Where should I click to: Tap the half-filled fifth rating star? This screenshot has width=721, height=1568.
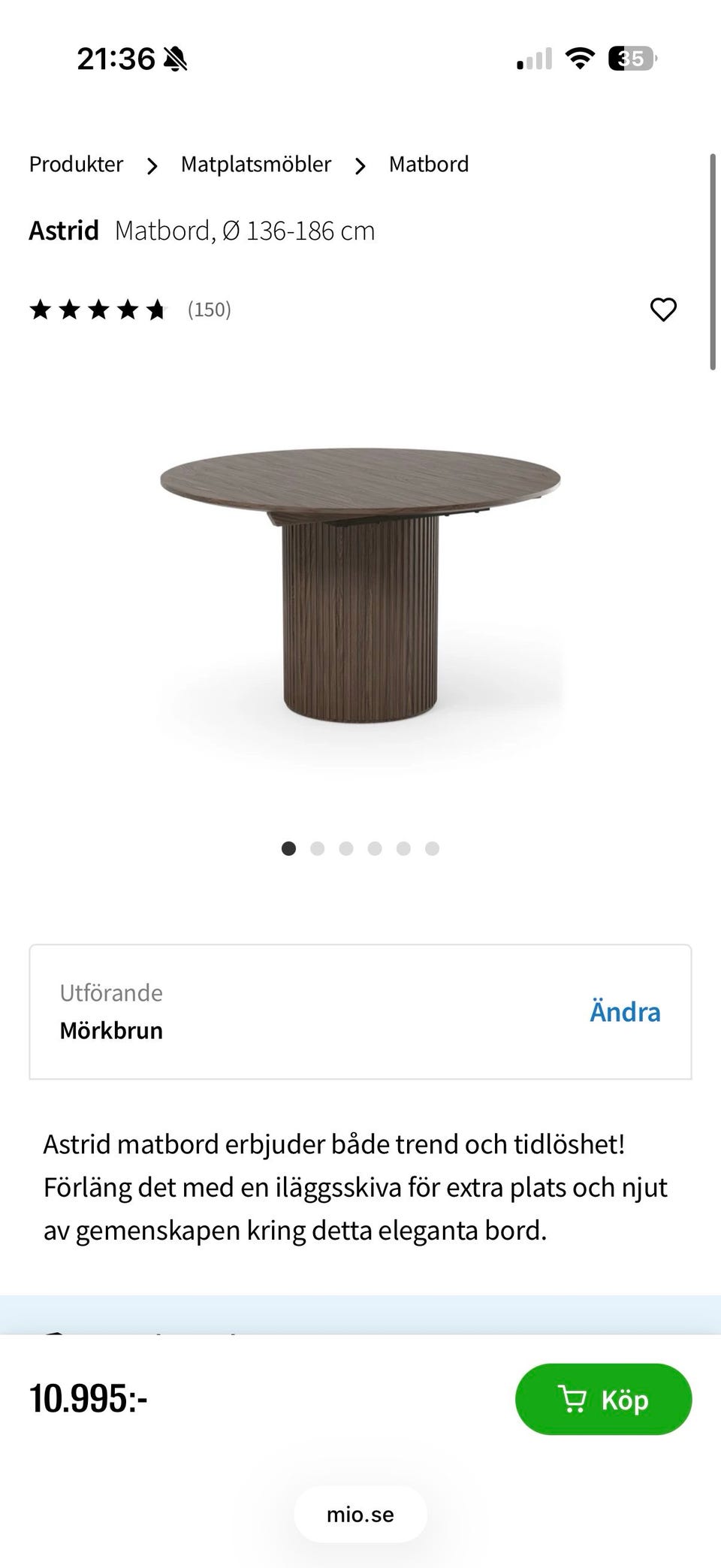point(155,309)
